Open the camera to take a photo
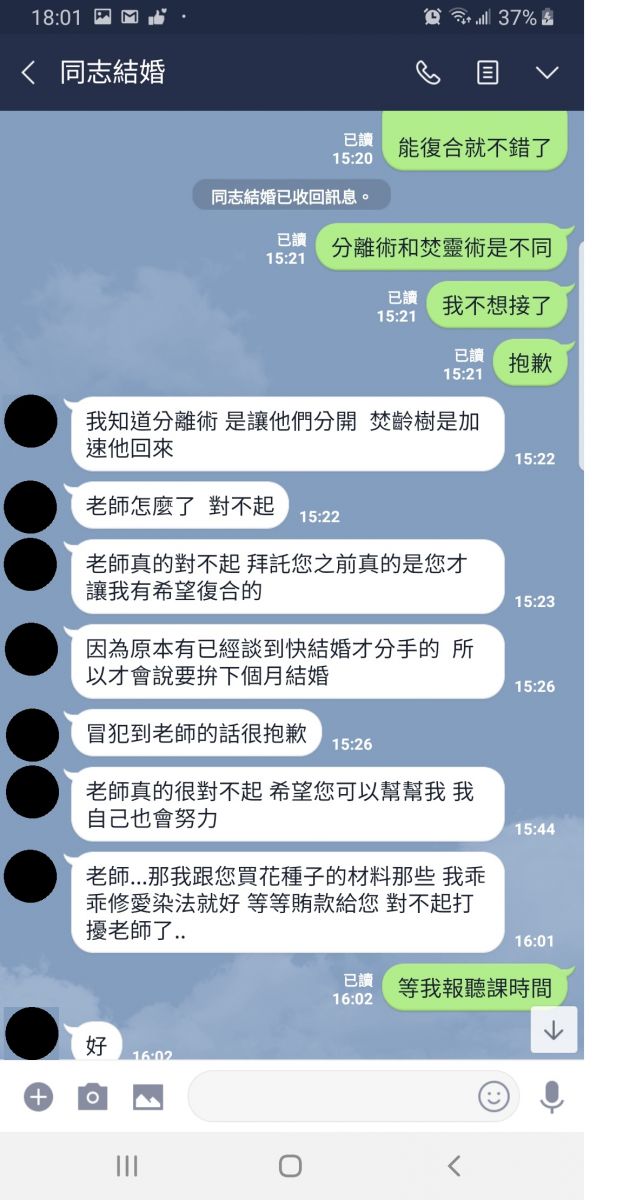 92,1097
